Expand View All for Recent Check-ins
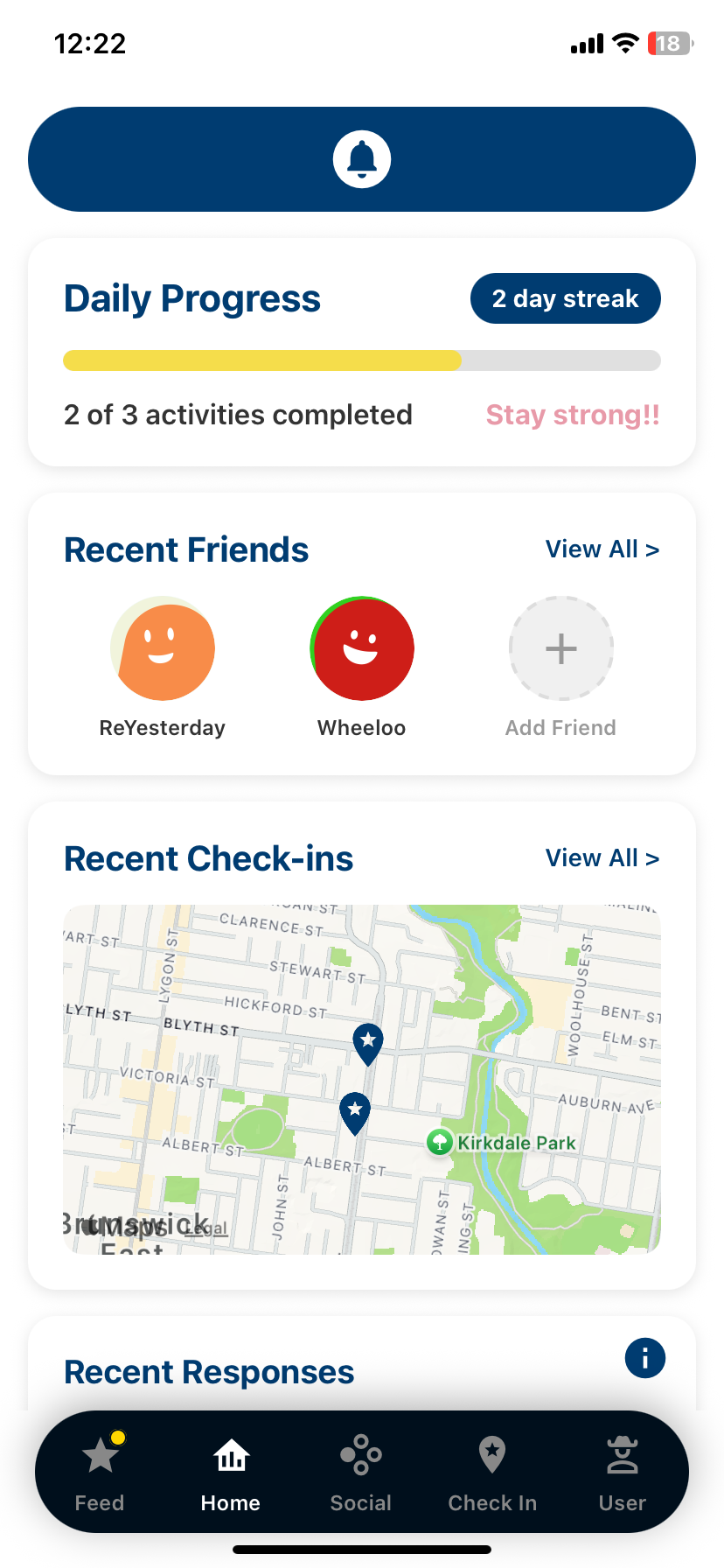The width and height of the screenshot is (724, 1568). (602, 858)
